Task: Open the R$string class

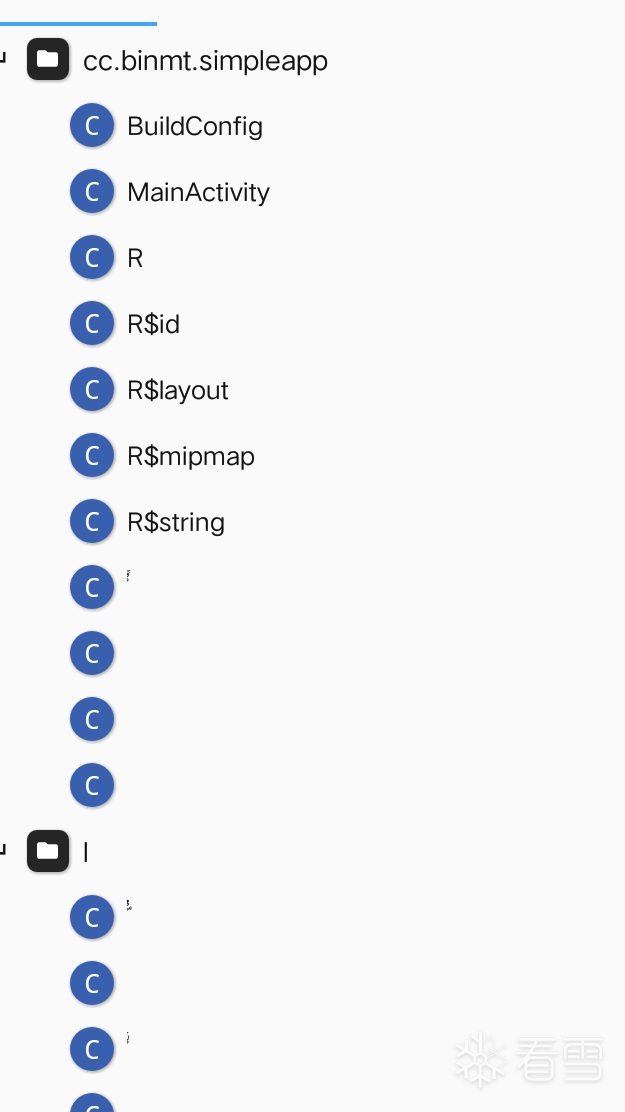Action: 175,523
